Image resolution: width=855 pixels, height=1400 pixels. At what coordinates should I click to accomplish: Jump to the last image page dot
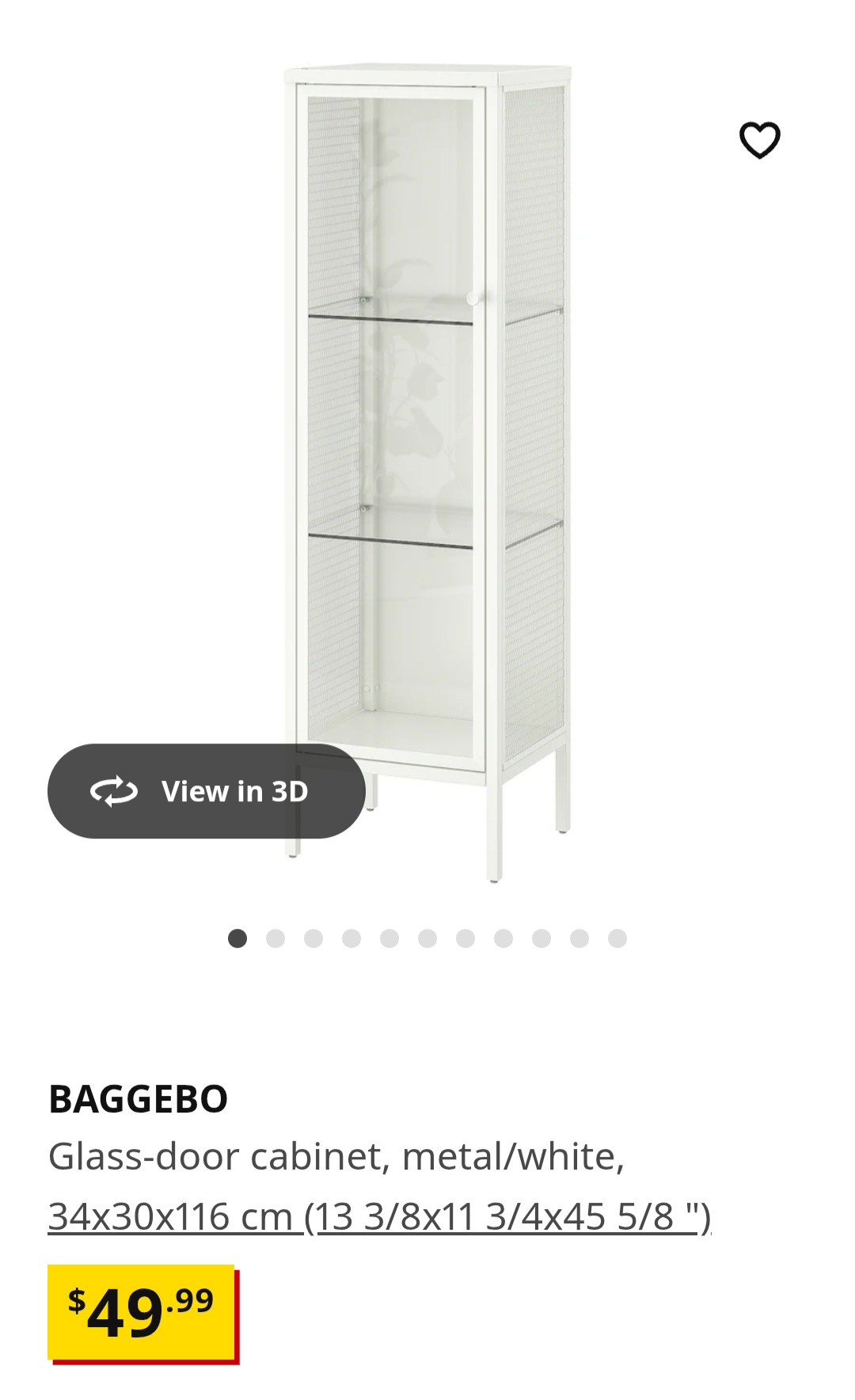click(617, 938)
